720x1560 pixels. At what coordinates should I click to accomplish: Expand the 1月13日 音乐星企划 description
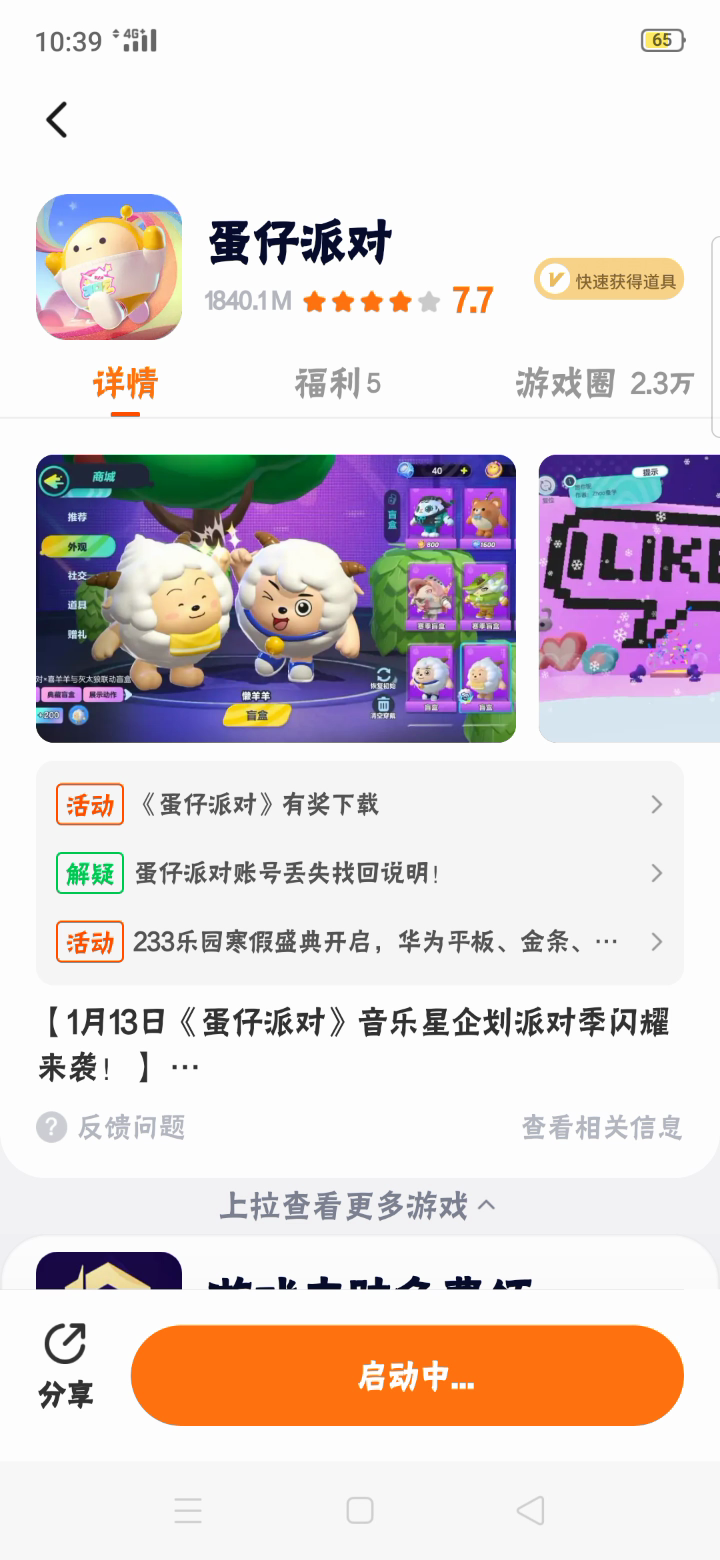(x=354, y=1045)
